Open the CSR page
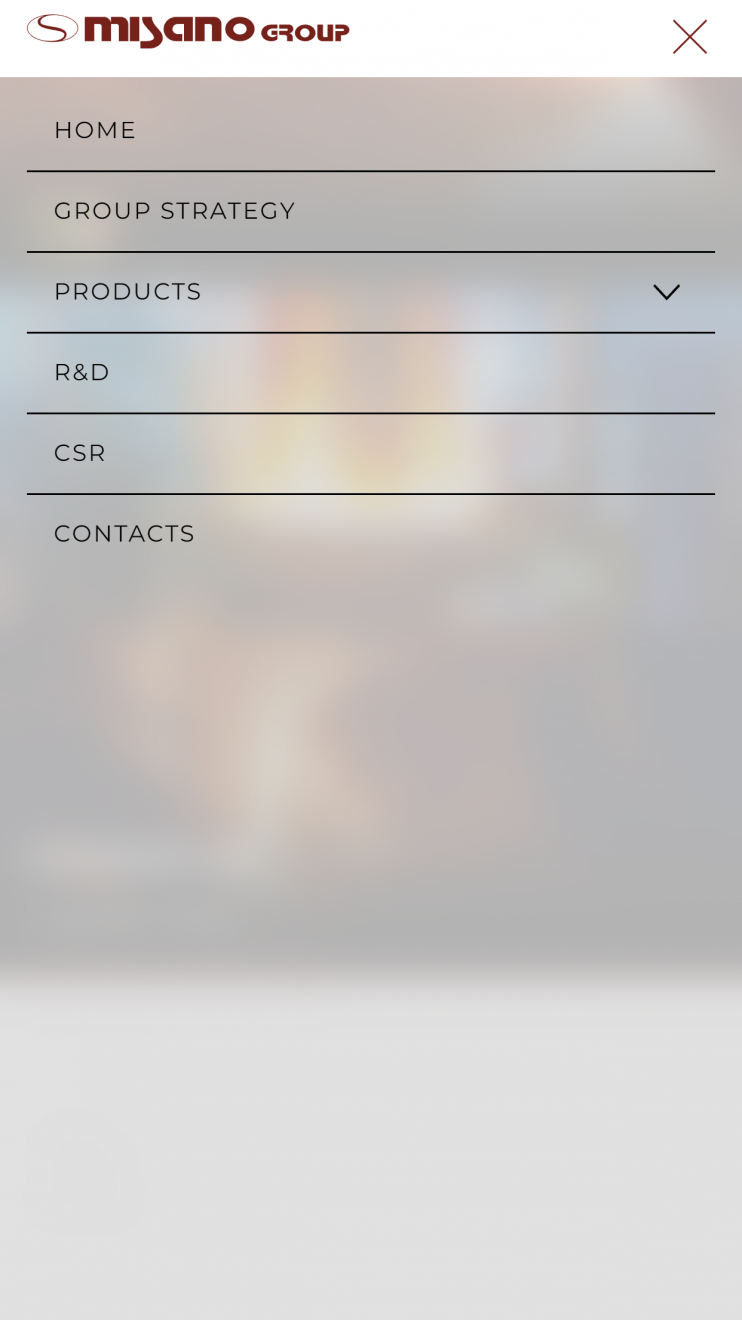Viewport: 742px width, 1320px height. [80, 453]
